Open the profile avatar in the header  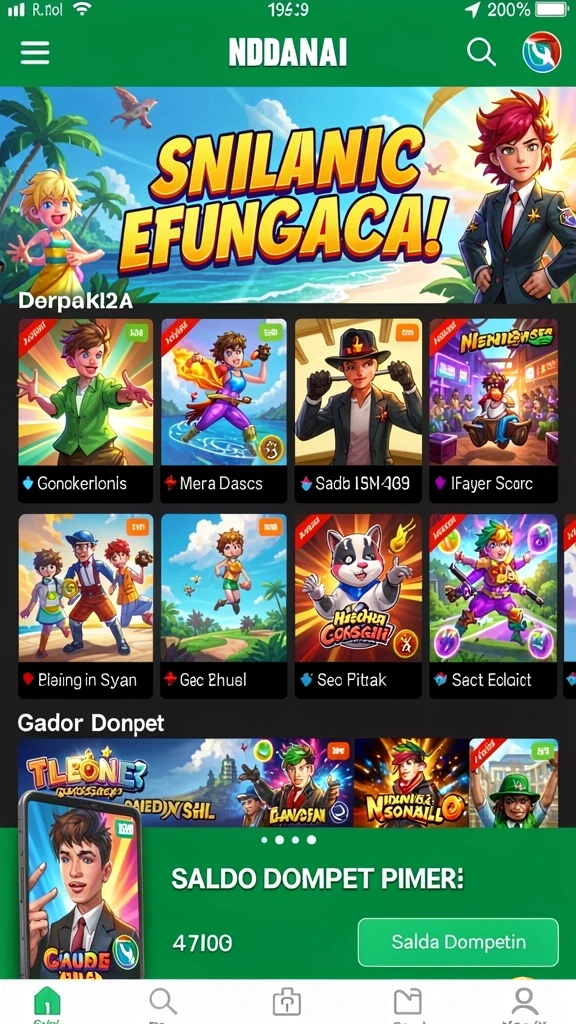click(x=541, y=52)
